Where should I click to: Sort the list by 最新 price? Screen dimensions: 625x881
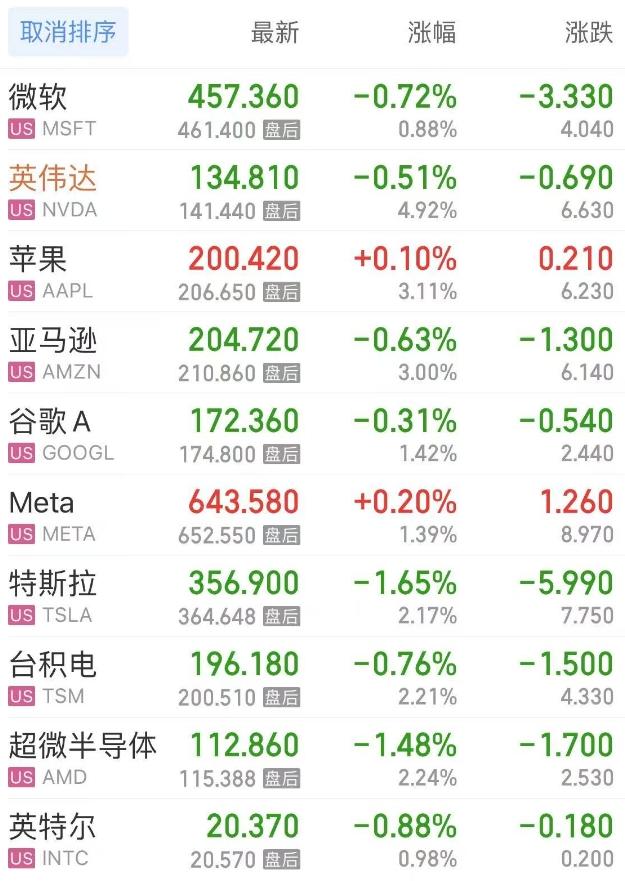pos(274,33)
